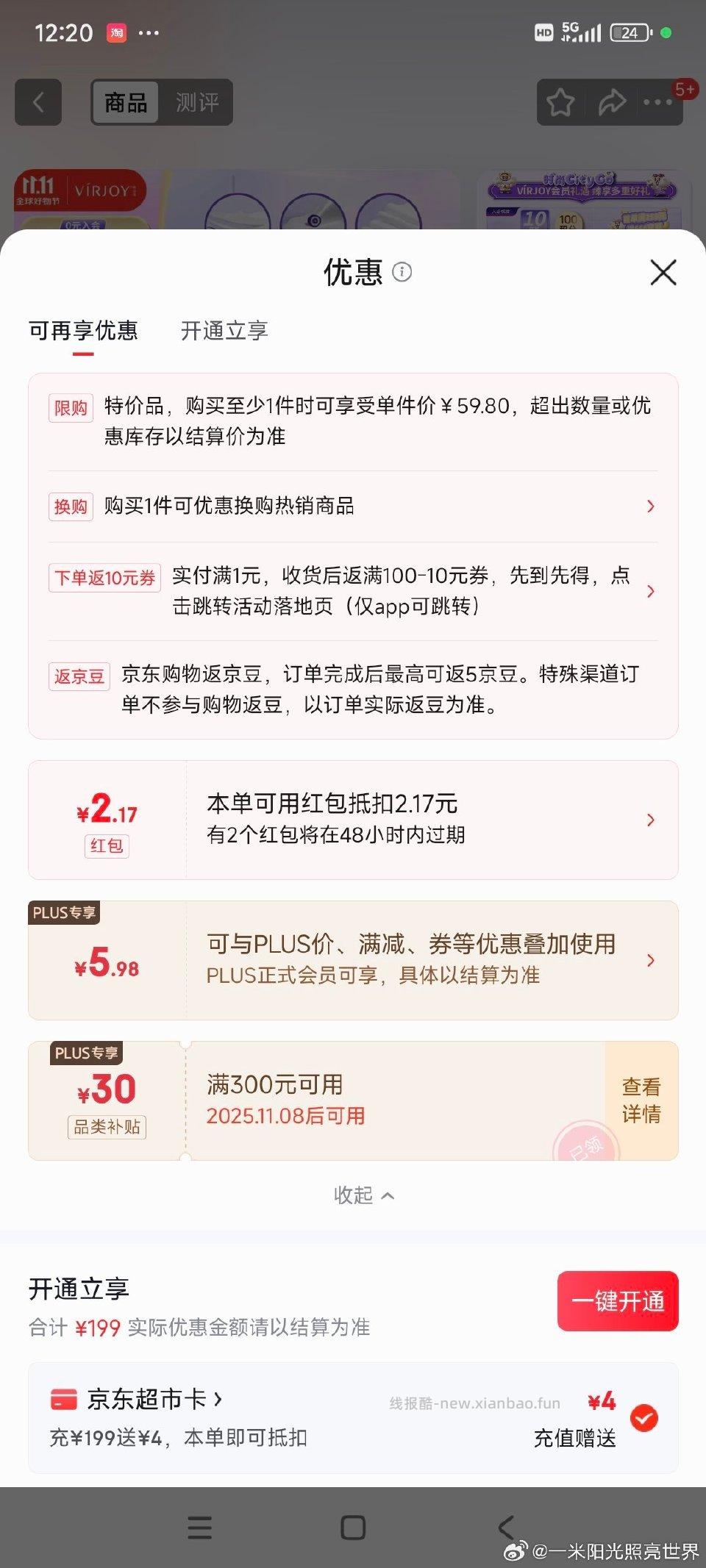Expand the ¥2.17 红包 details chevron
The height and width of the screenshot is (1568, 706).
(x=650, y=820)
